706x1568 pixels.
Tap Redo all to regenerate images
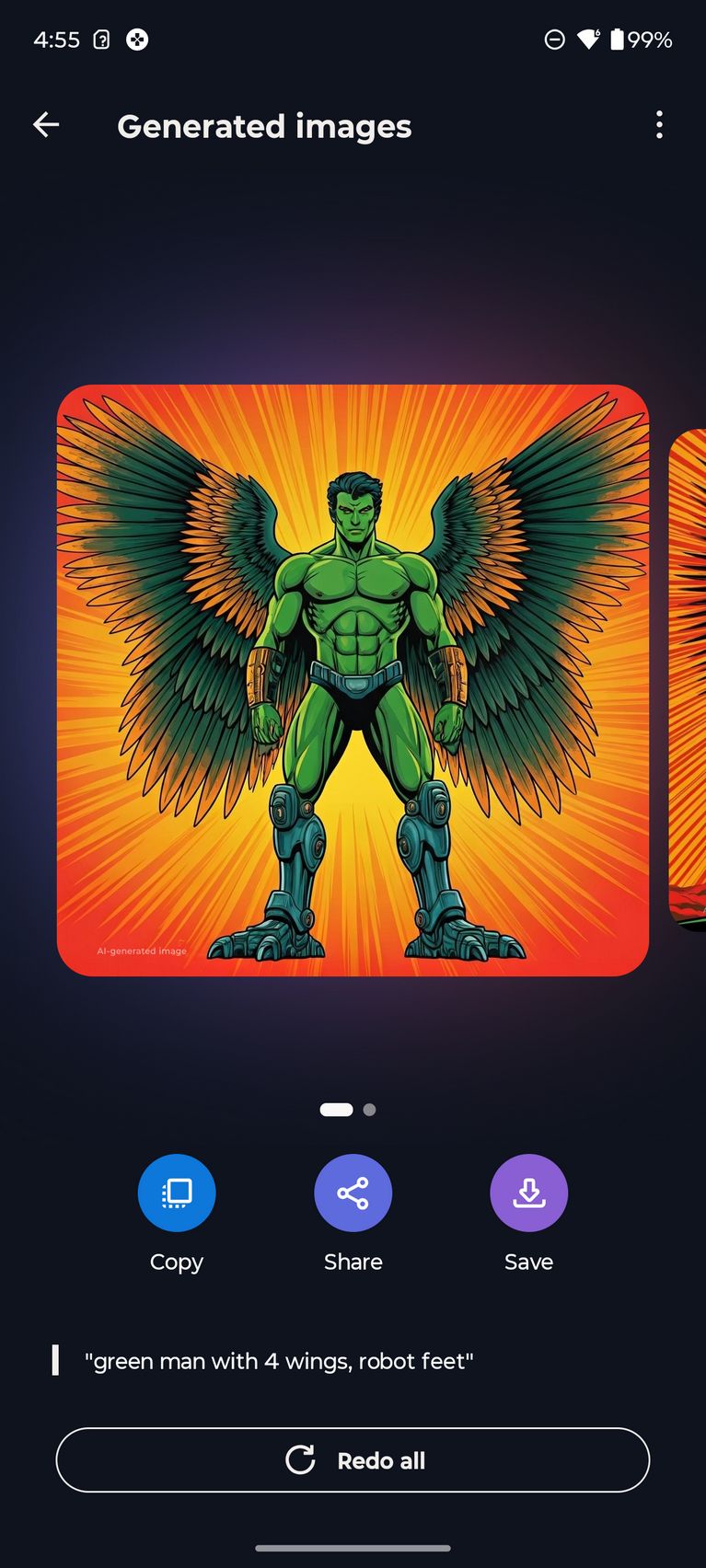click(x=353, y=1459)
